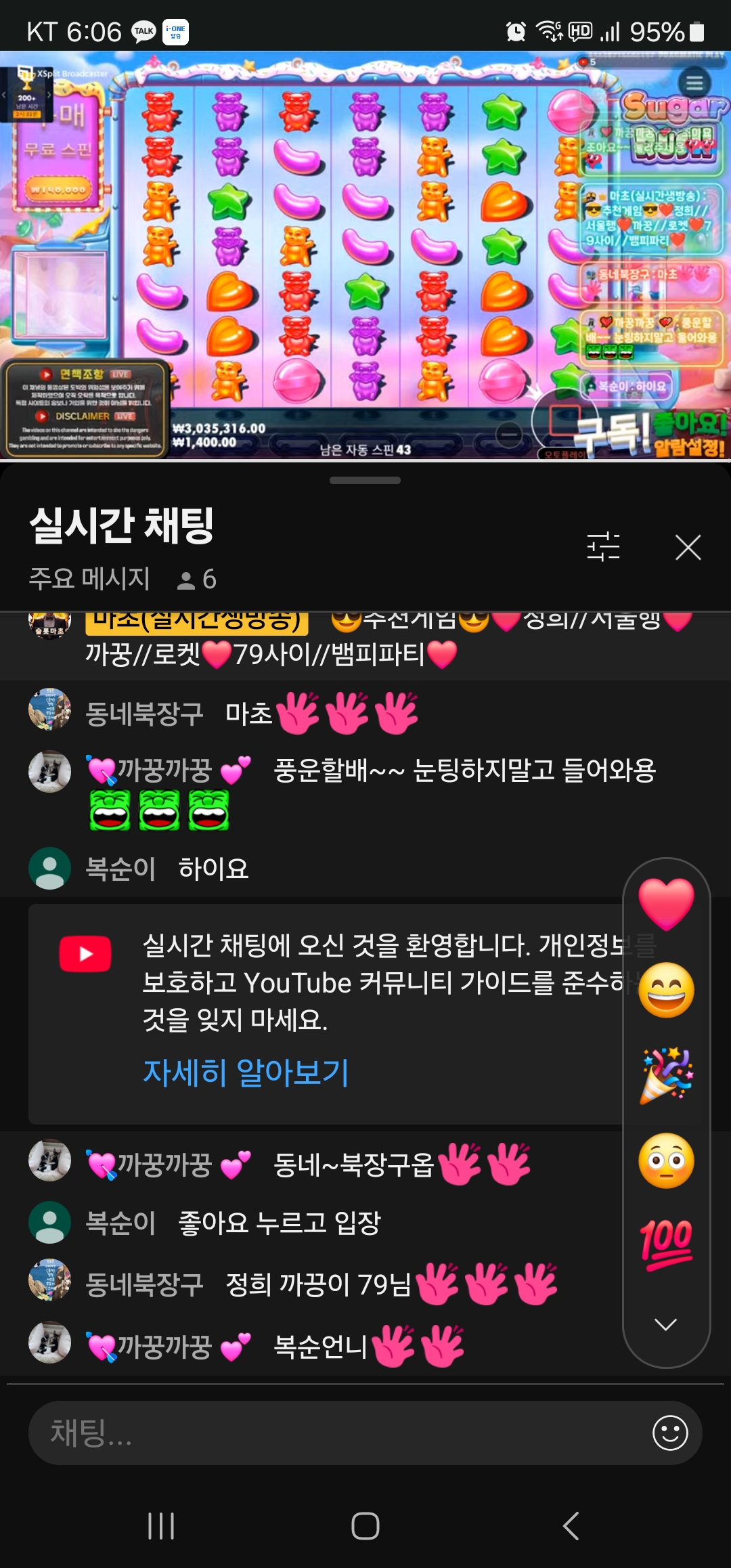Tap the live video player
The width and height of the screenshot is (731, 1568).
[365, 256]
